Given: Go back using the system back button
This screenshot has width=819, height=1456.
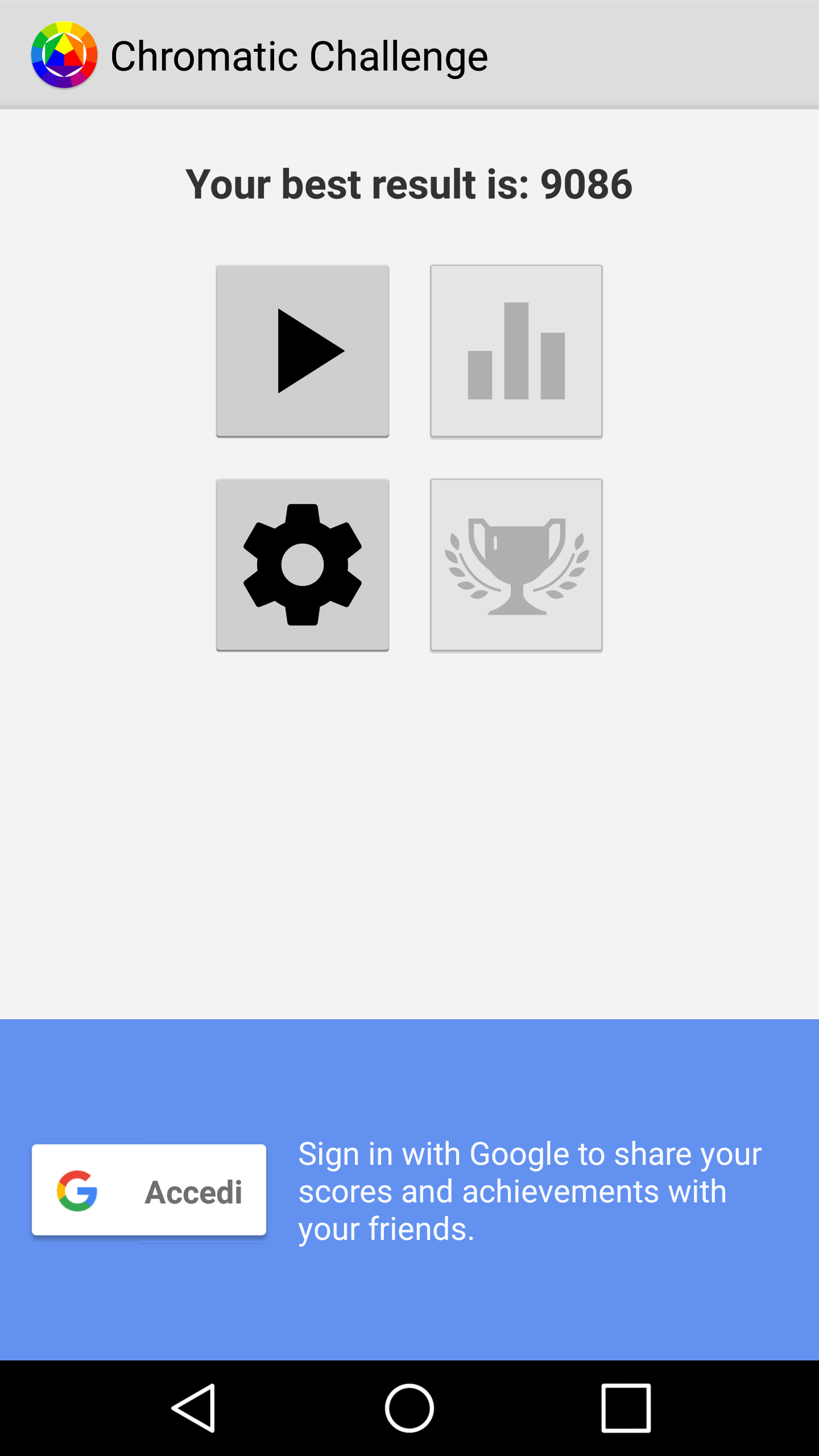Looking at the screenshot, I should point(193,1408).
